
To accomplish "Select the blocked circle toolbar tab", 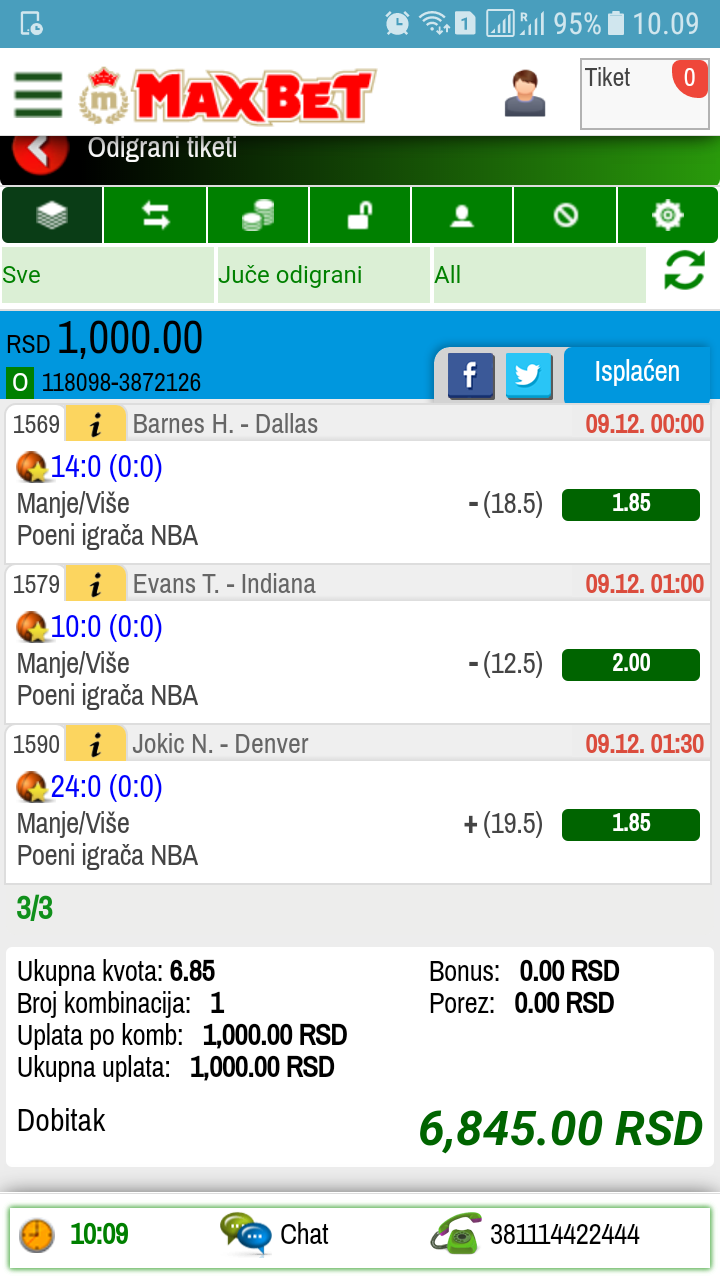I will [565, 215].
